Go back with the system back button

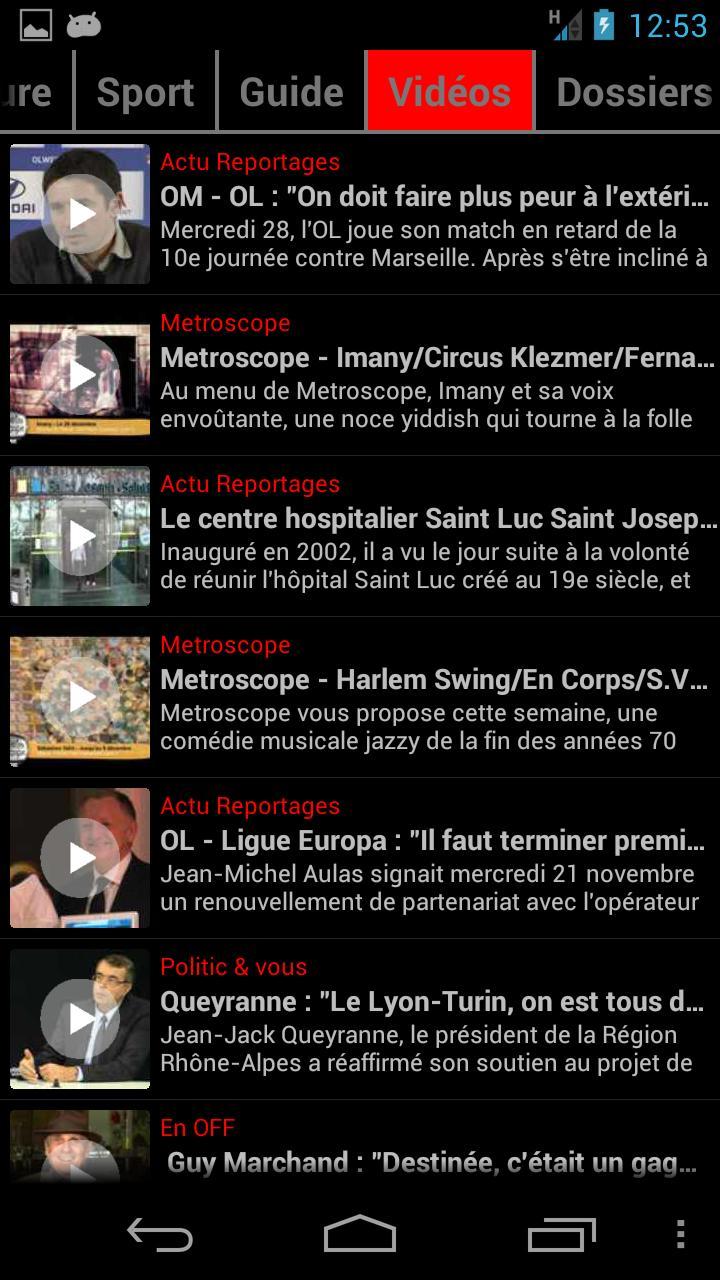pos(160,1235)
